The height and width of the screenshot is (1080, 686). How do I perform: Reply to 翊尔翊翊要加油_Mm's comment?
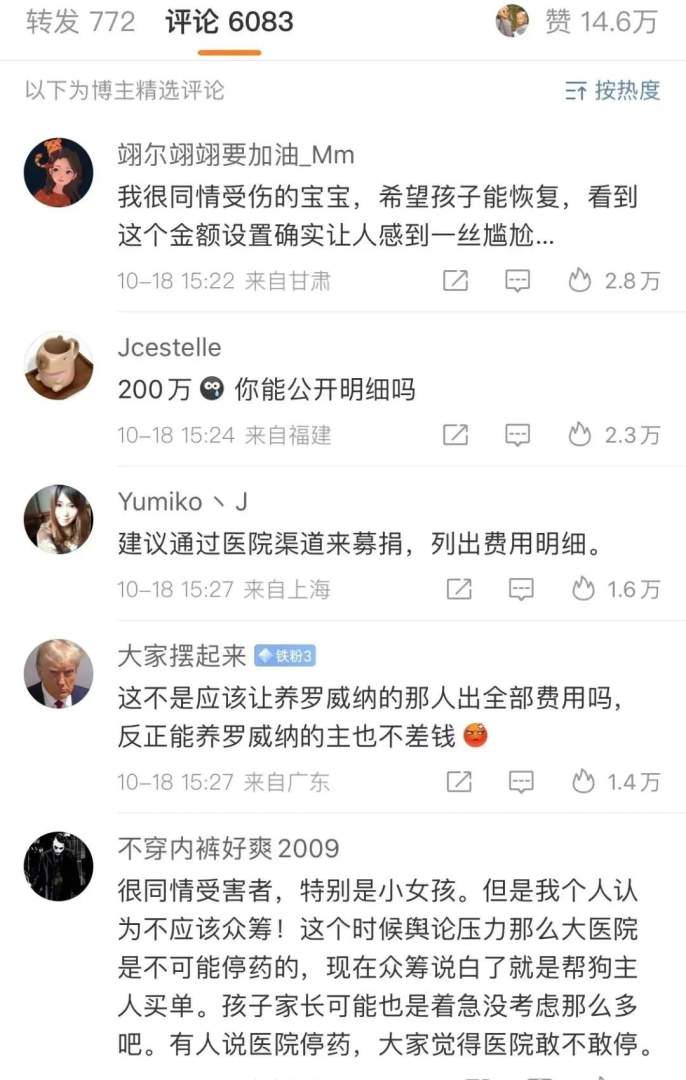(x=517, y=281)
